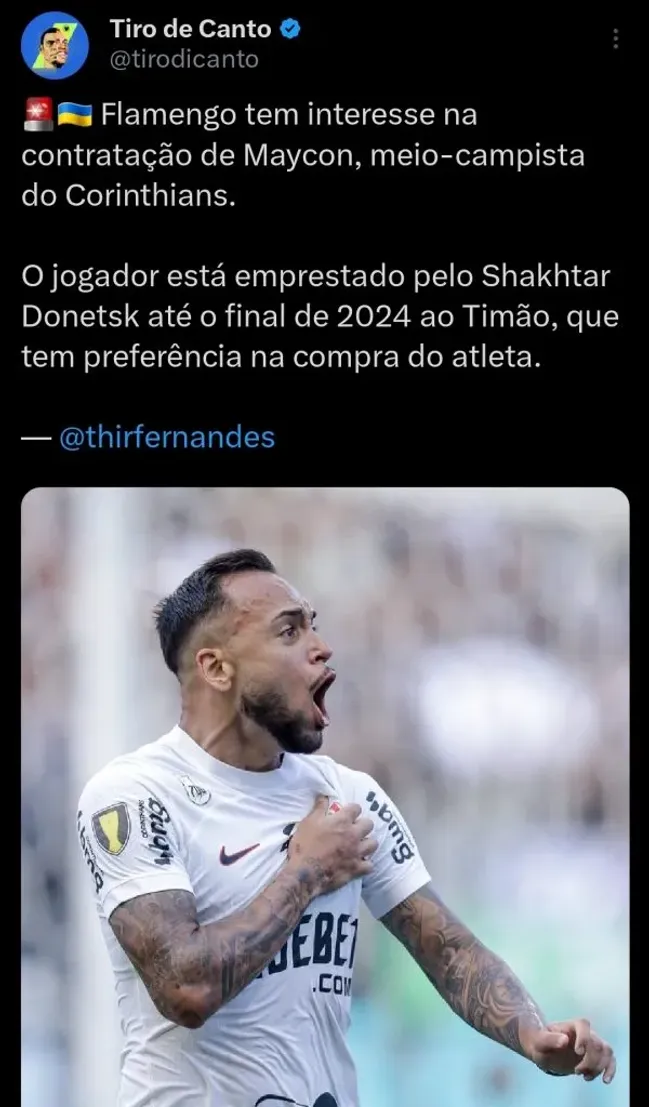View the attached Maycon photo full screen
This screenshot has width=649, height=1107.
[x=325, y=796]
